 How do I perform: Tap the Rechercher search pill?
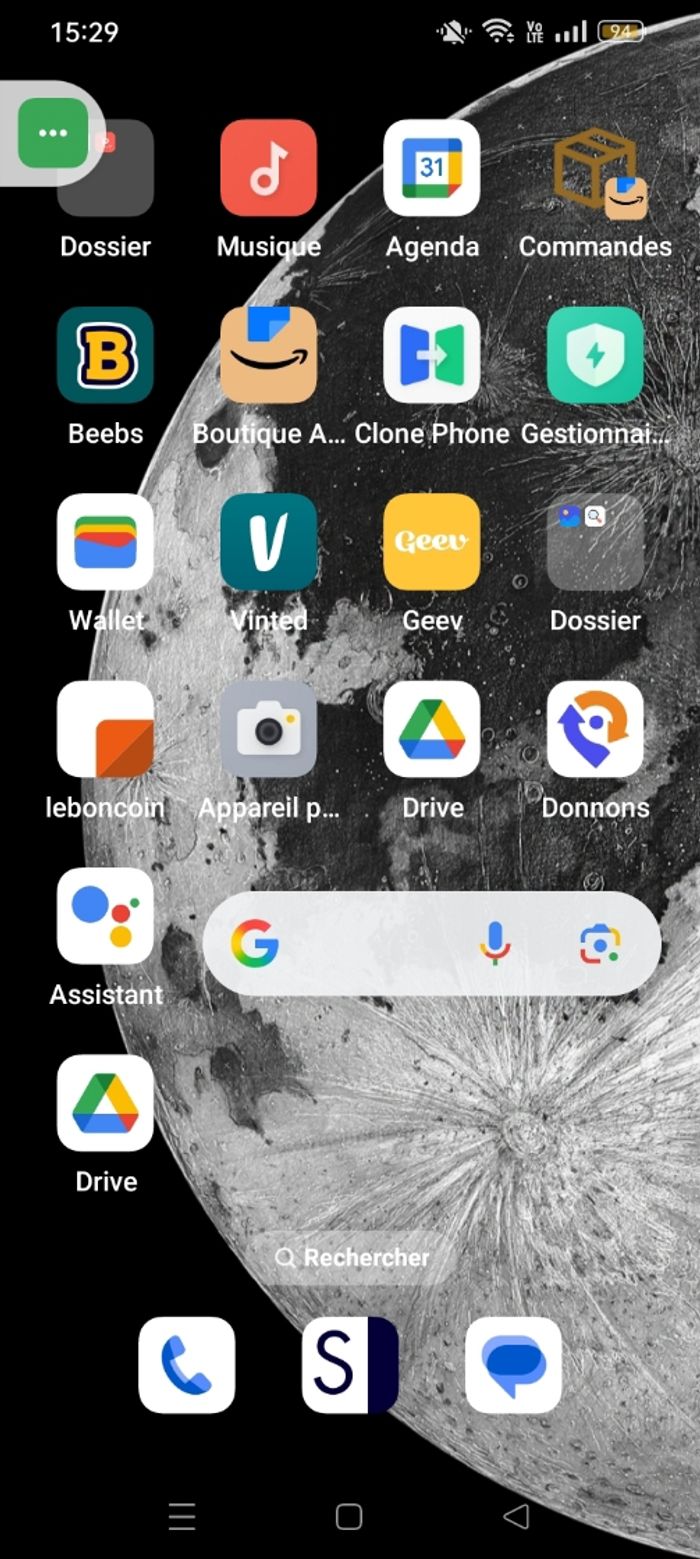351,1257
